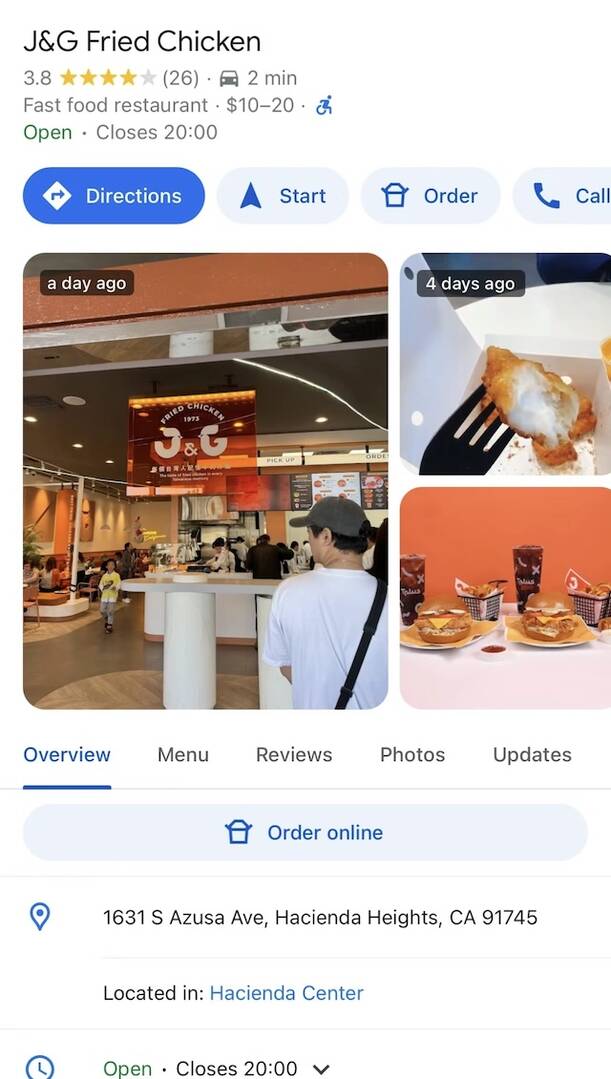611x1079 pixels.
Task: Open the storefront photo from a day ago
Action: [205, 481]
